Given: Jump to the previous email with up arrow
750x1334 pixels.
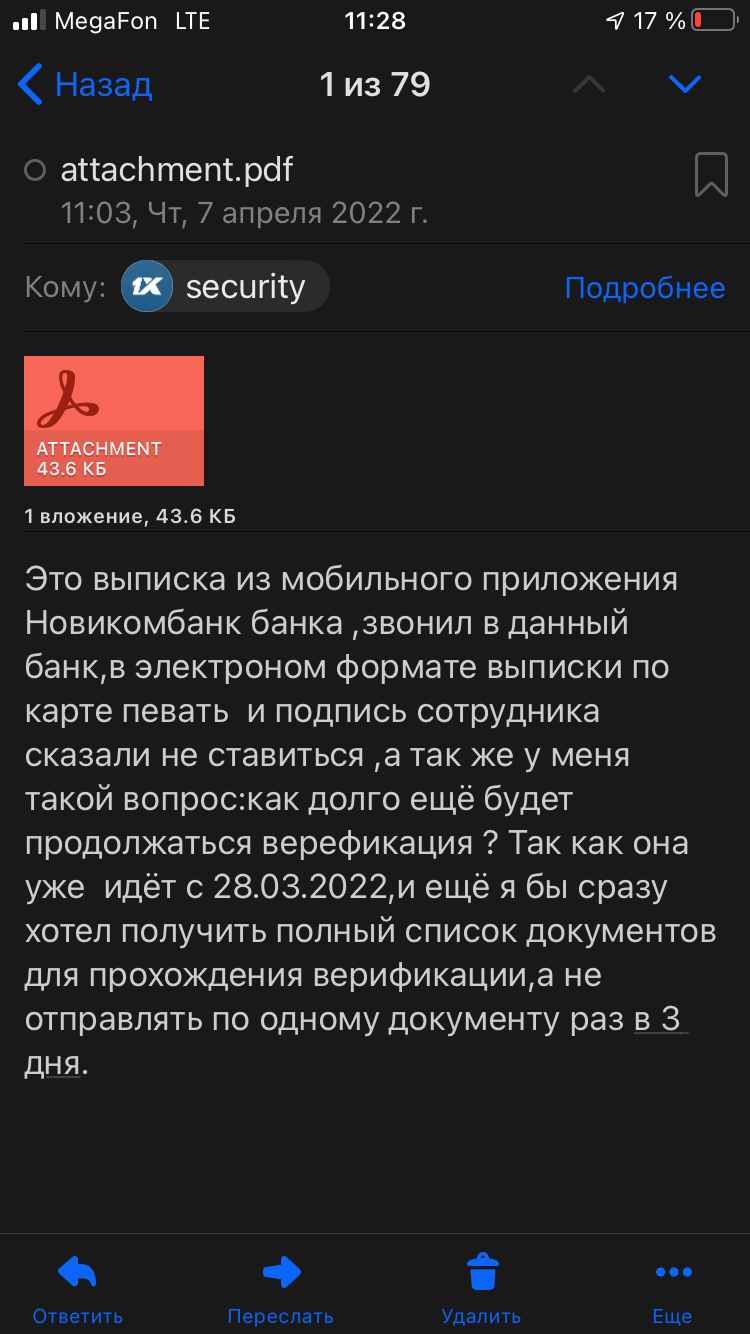Looking at the screenshot, I should pos(589,85).
